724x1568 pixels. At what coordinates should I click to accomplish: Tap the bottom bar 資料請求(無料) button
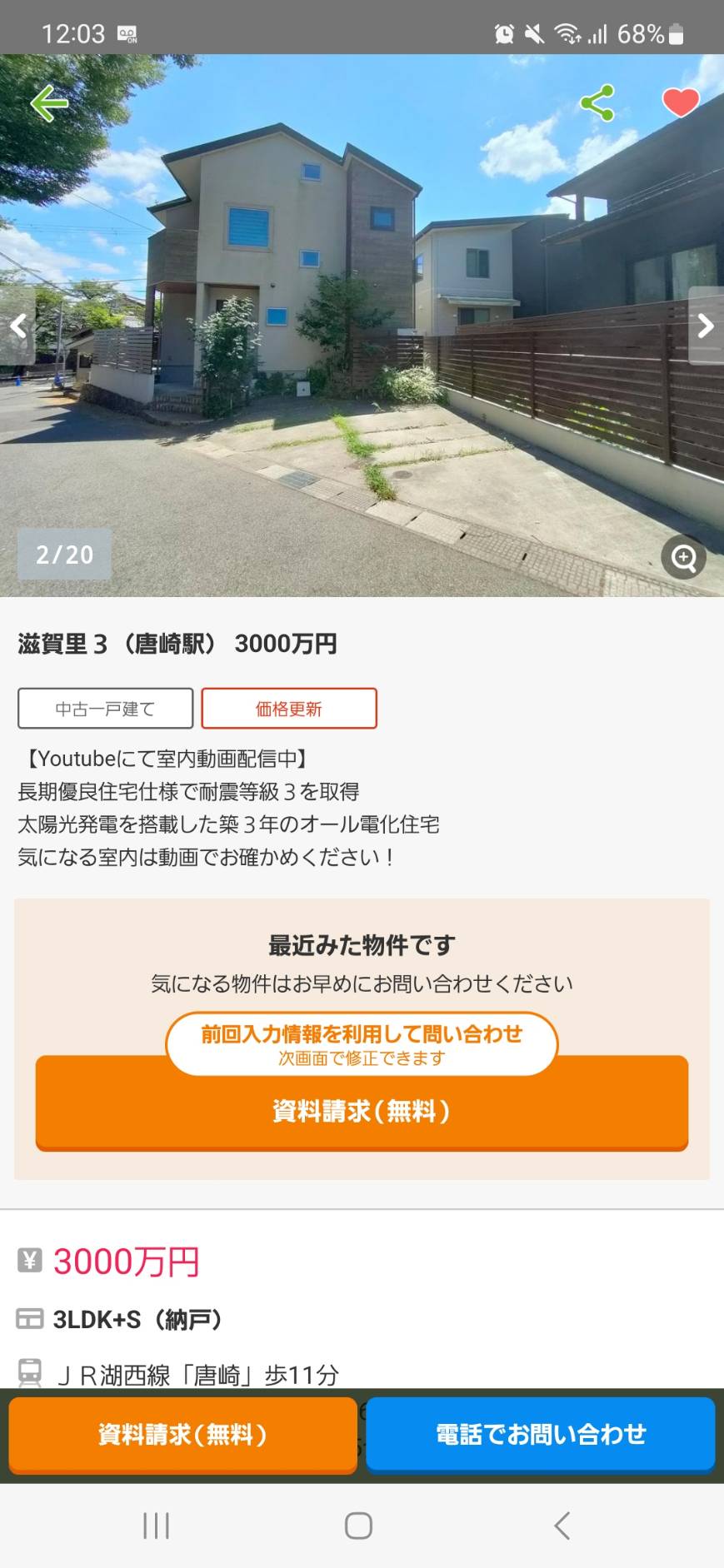(183, 1434)
